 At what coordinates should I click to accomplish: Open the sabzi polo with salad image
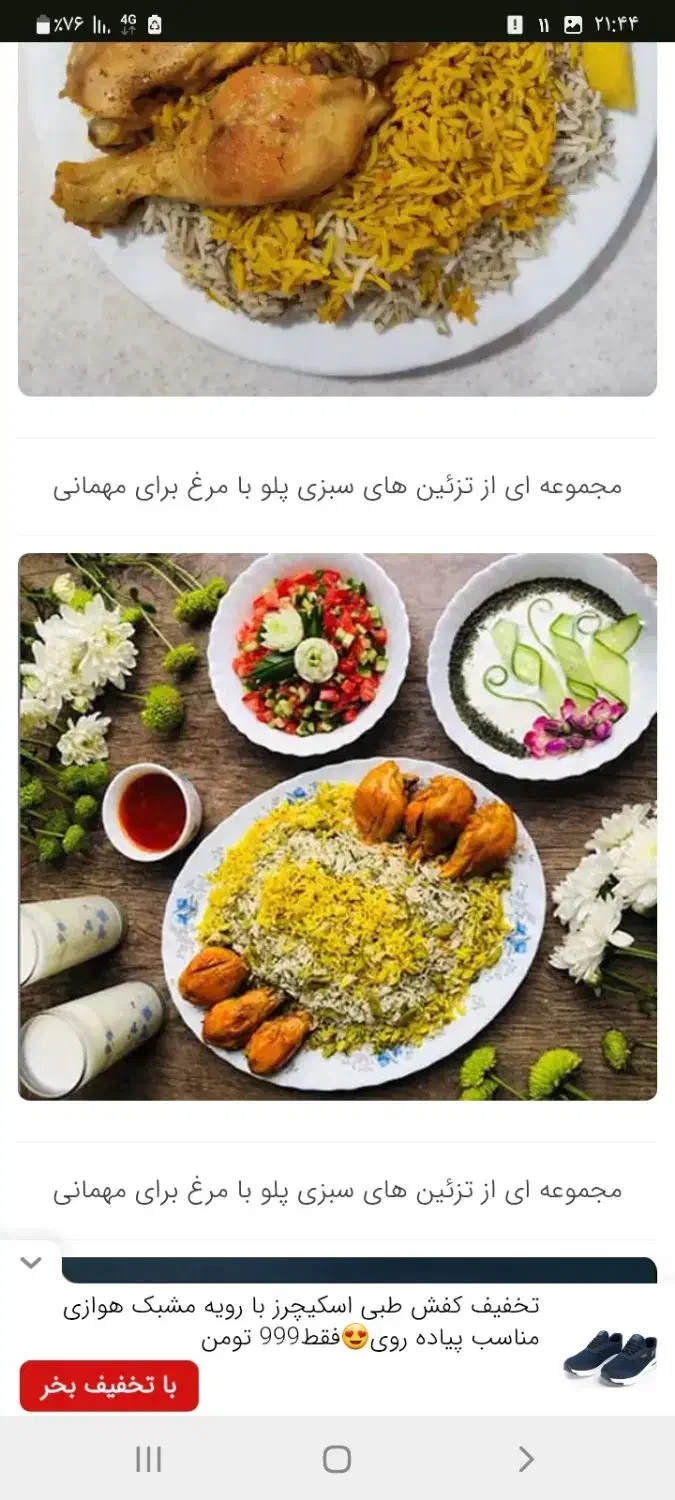tap(337, 826)
